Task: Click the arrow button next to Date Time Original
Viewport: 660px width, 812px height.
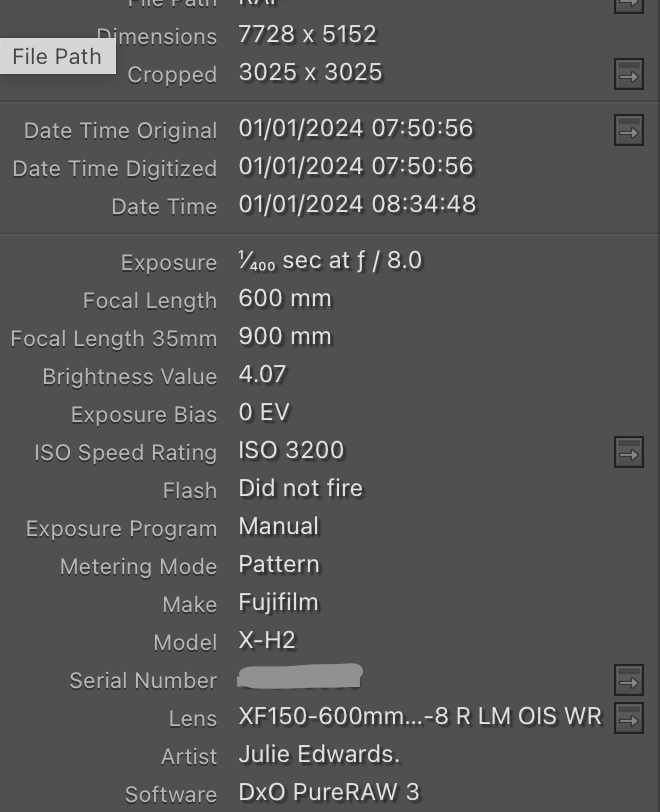Action: point(628,130)
